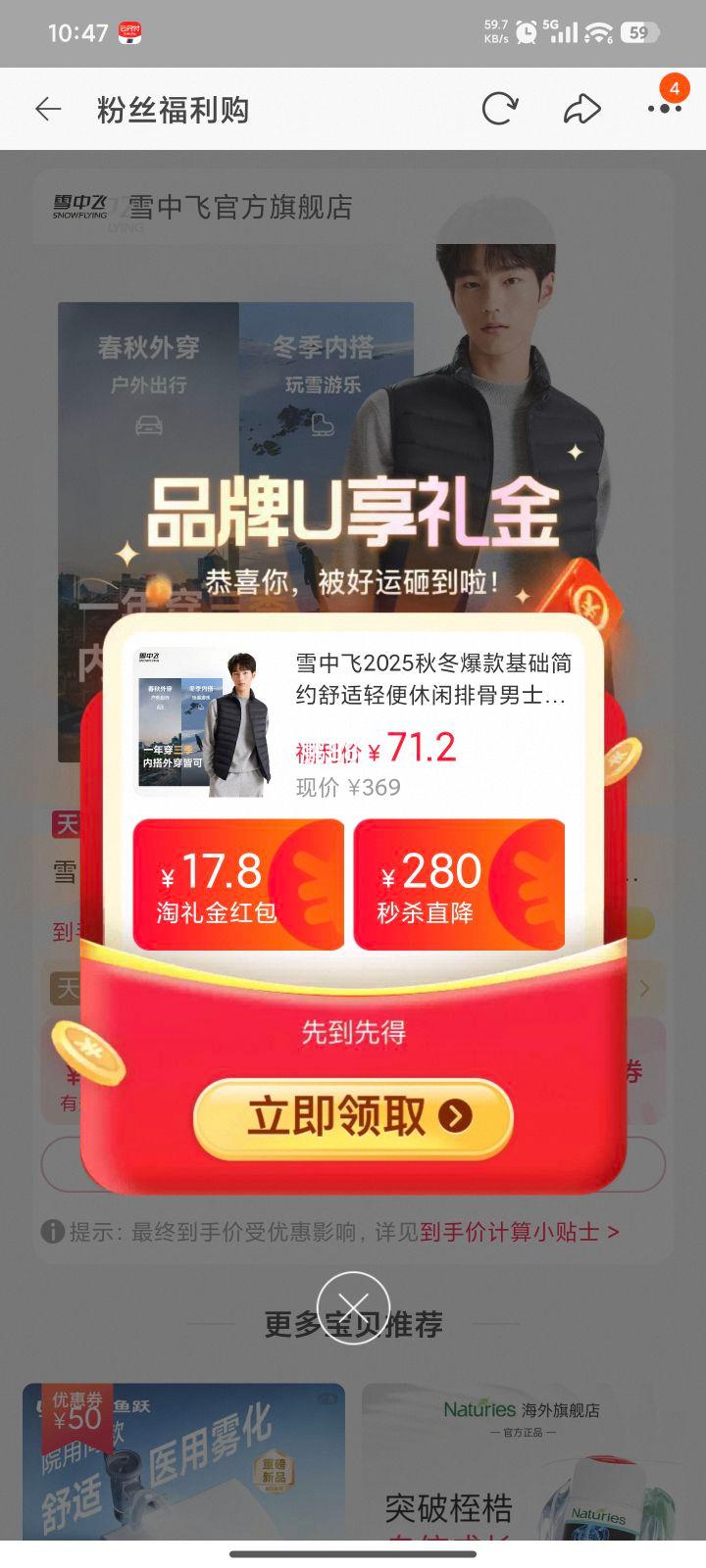Tap the back arrow to exit the page

coord(45,108)
